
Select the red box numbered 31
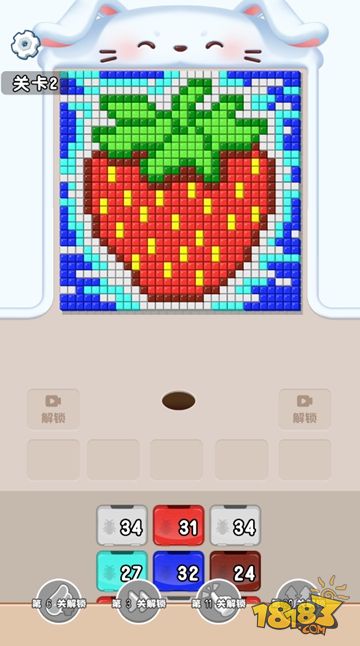pos(179,525)
